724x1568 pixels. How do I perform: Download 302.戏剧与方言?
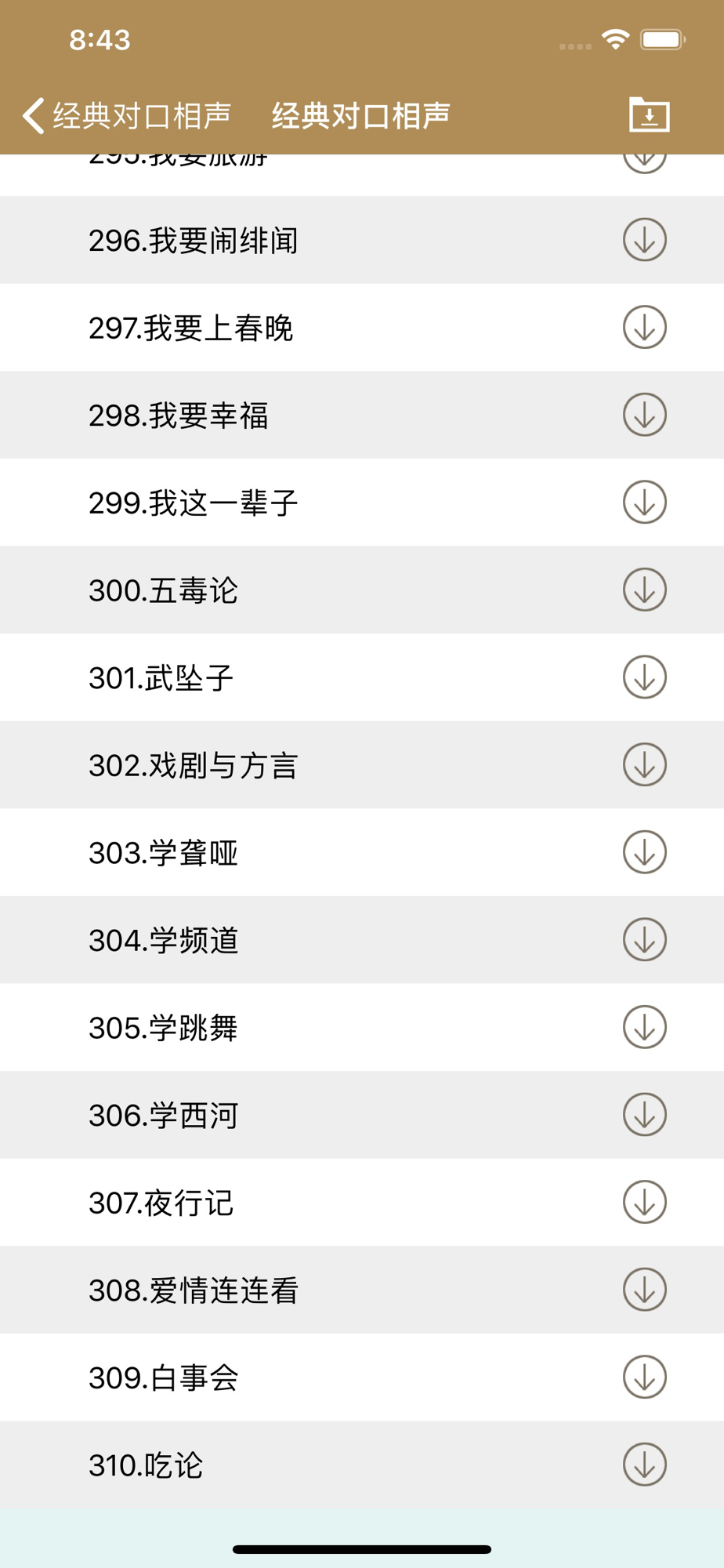(x=644, y=765)
